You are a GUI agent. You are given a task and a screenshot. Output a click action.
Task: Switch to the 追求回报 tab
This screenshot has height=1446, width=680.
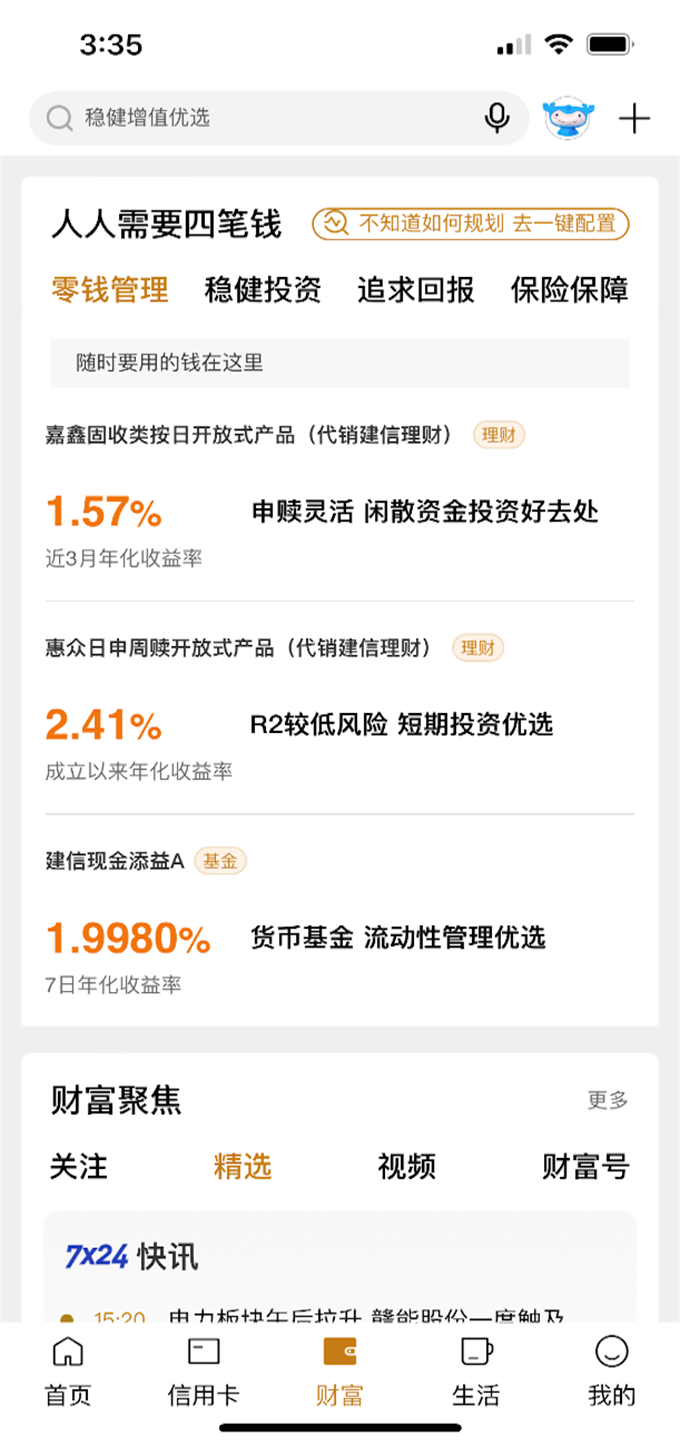416,290
